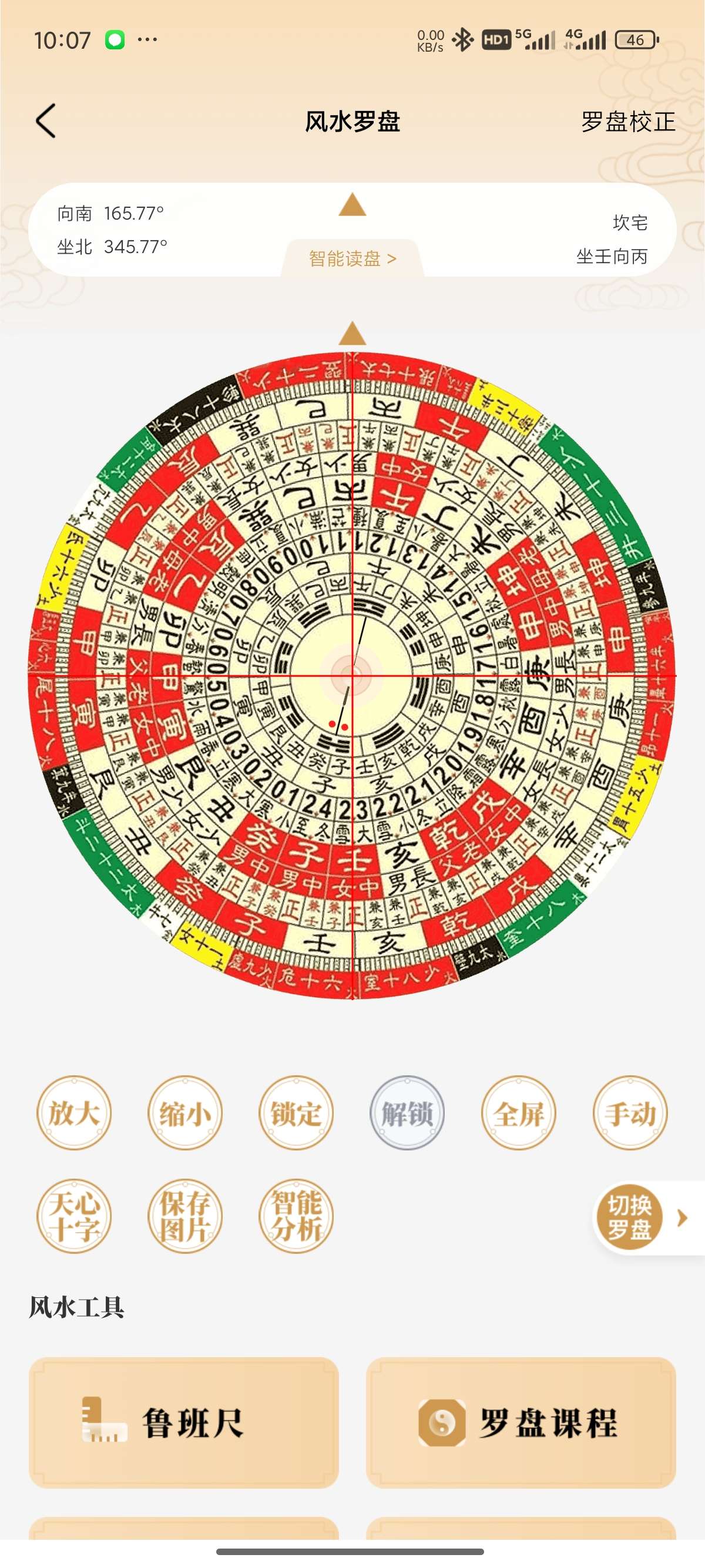Switch the compass to 全屏 fullscreen
705x1568 pixels.
click(x=518, y=1113)
